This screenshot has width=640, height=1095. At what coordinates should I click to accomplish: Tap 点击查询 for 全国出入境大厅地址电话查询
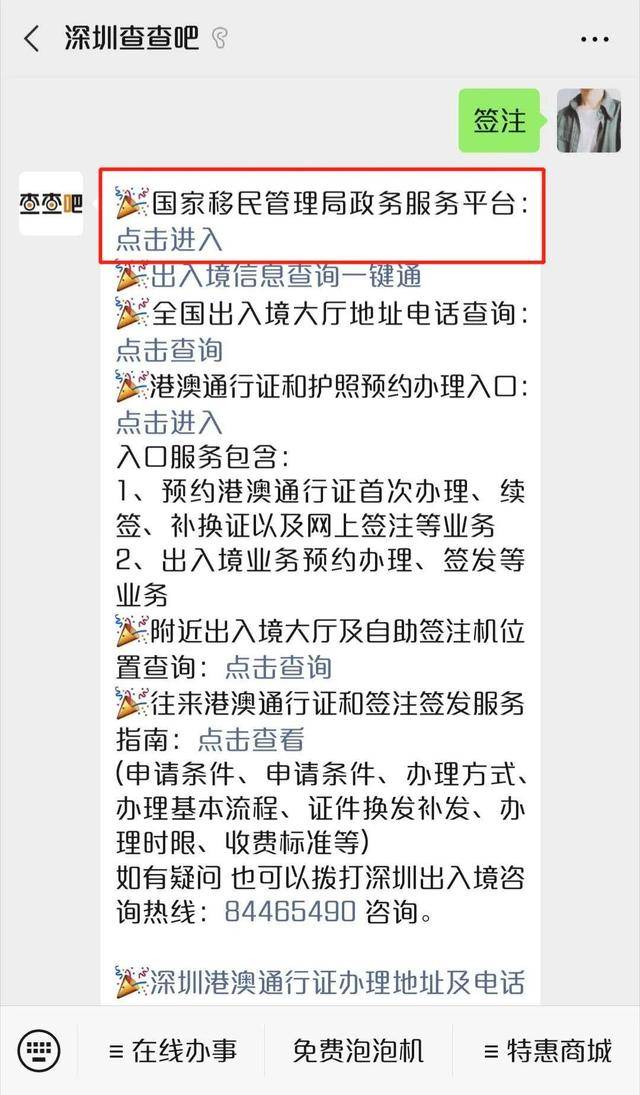point(169,350)
